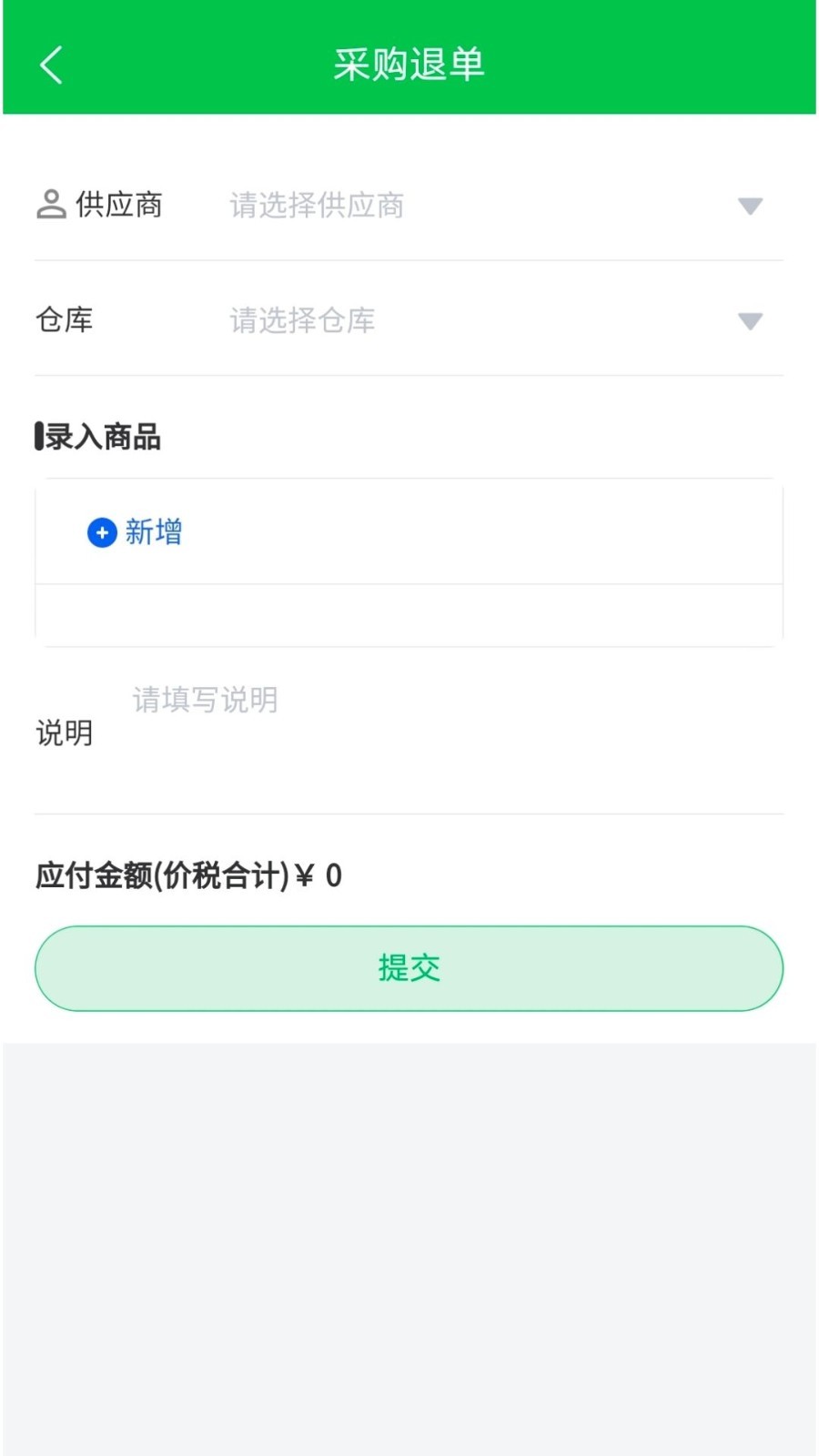819x1456 pixels.
Task: Click the dropdown triangle next to 请选择供应商
Action: [750, 207]
